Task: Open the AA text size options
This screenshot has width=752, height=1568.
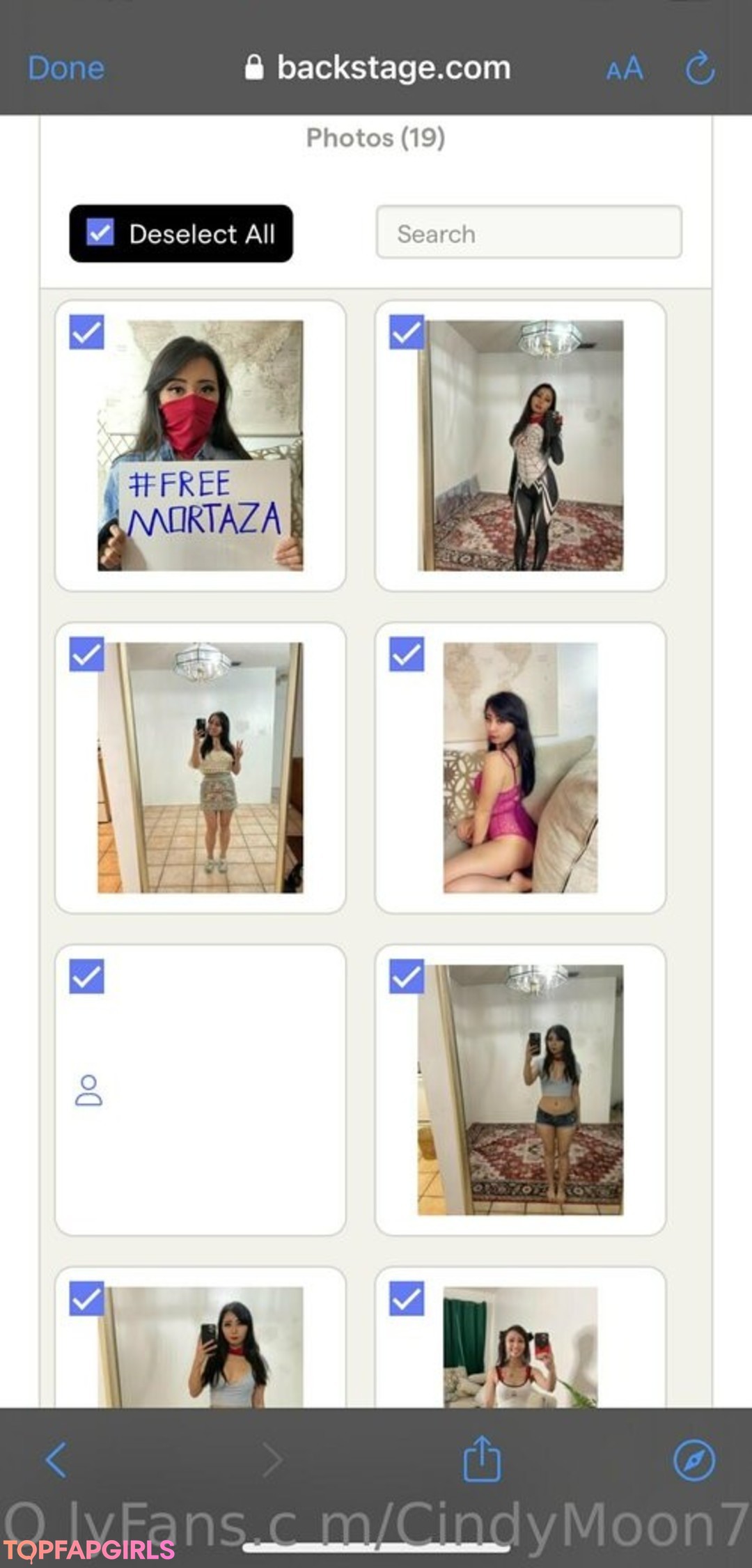Action: 625,69
